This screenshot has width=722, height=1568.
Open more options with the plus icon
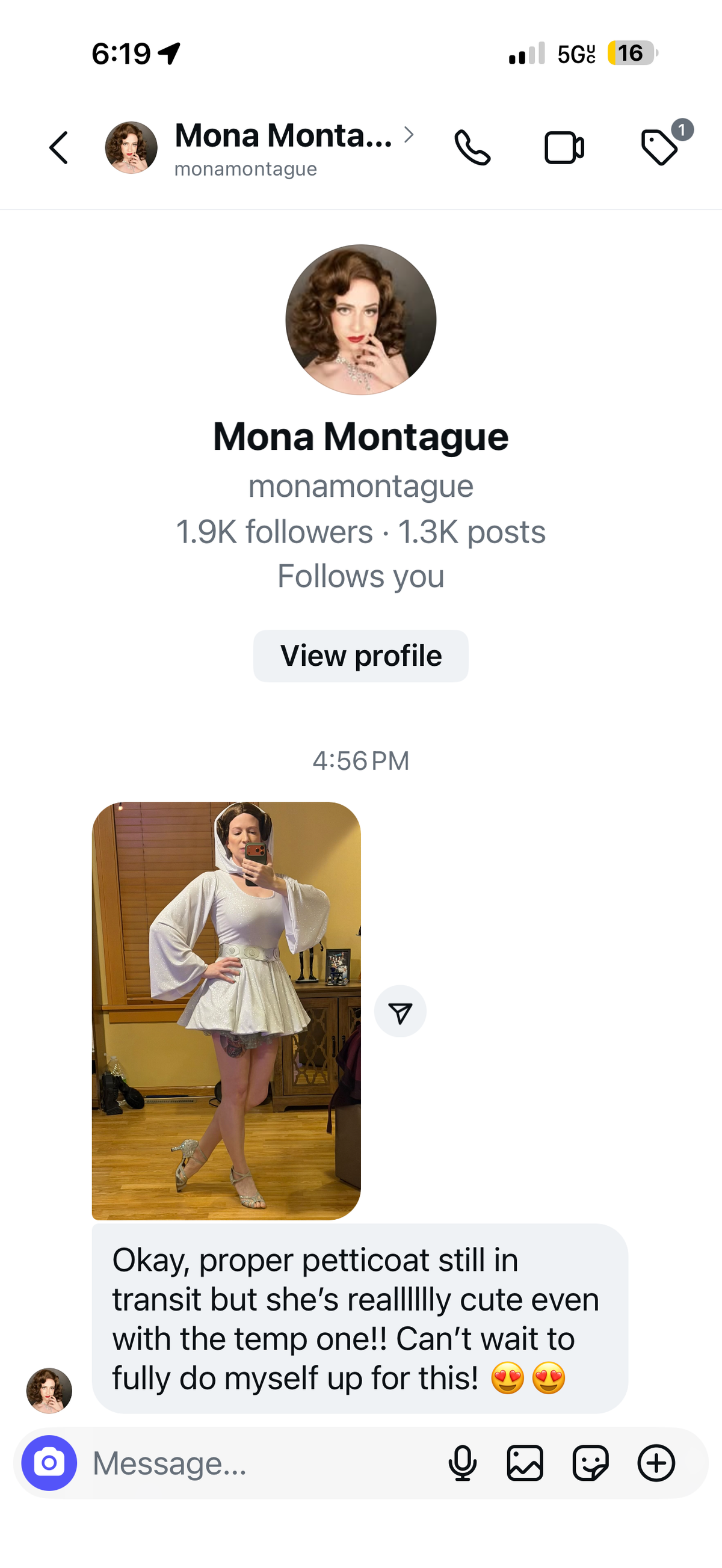pos(656,1463)
